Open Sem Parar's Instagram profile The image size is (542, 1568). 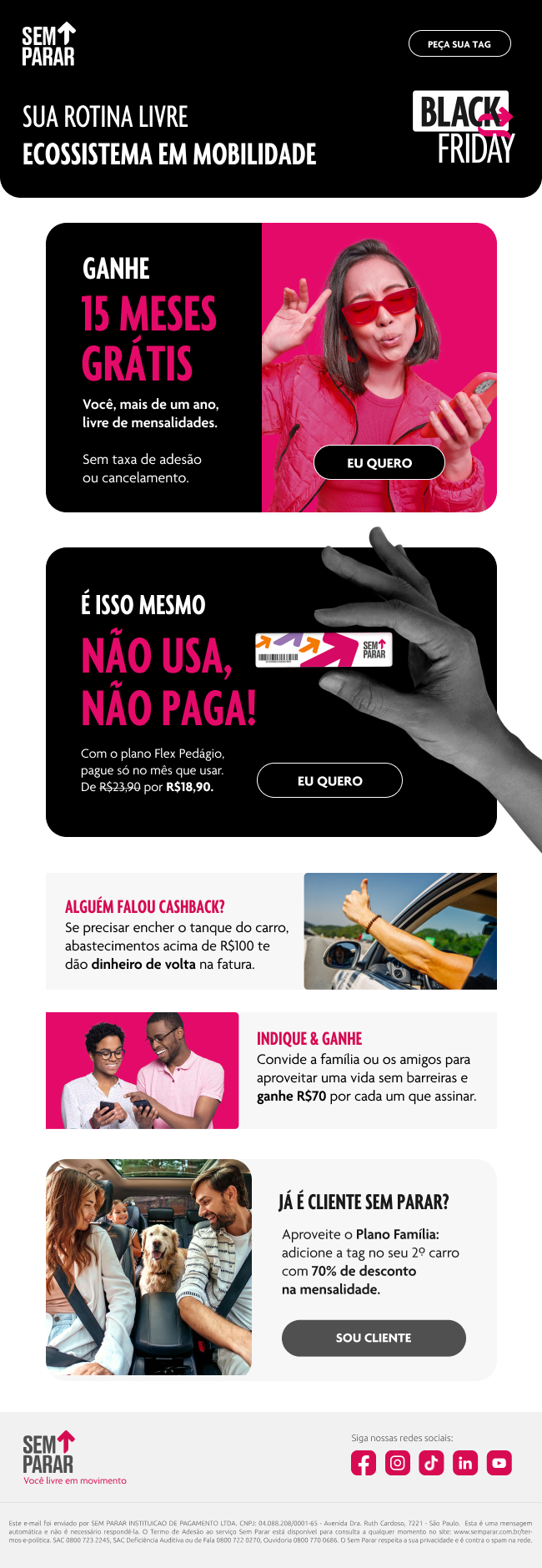tap(398, 1463)
